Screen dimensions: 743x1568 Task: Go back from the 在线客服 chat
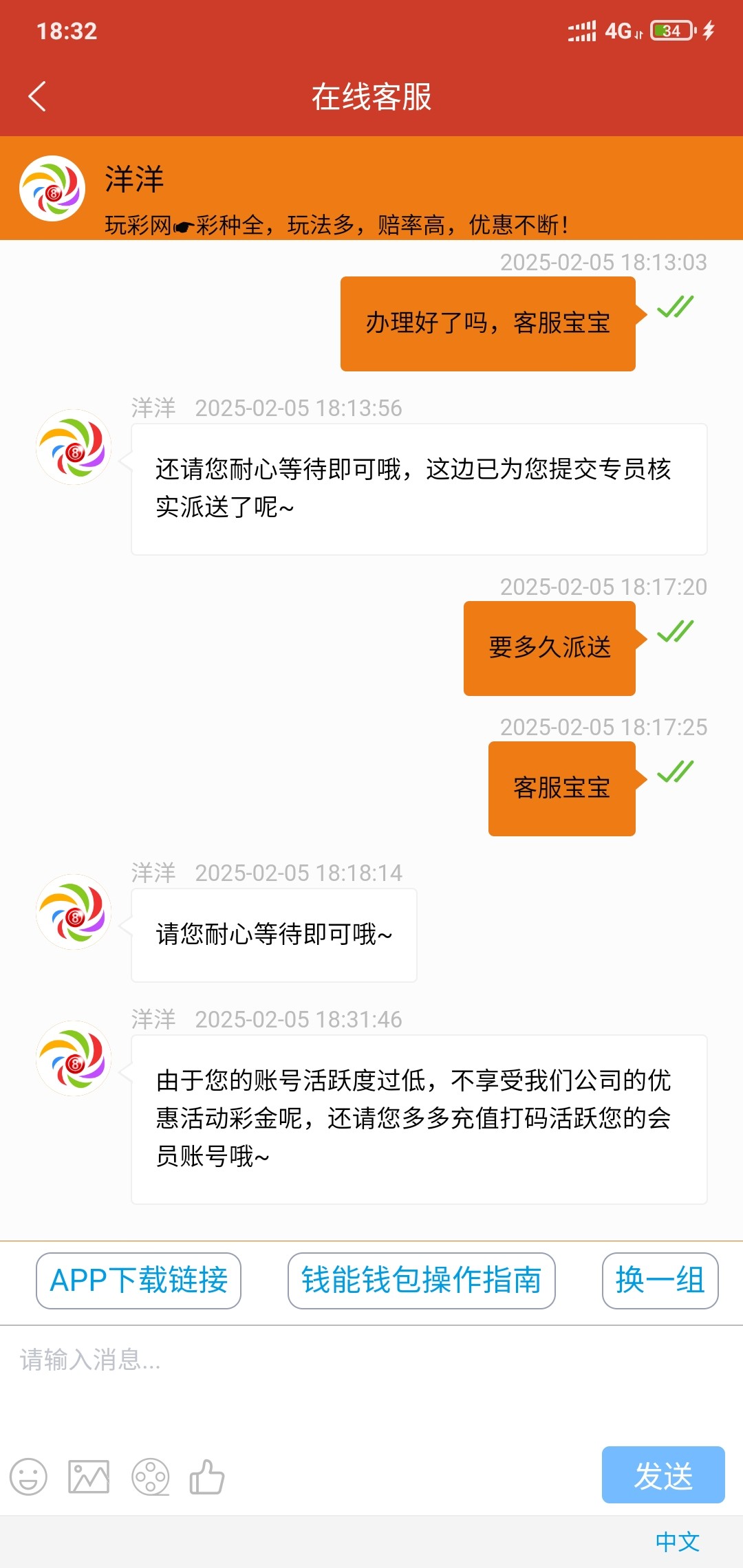pyautogui.click(x=38, y=96)
